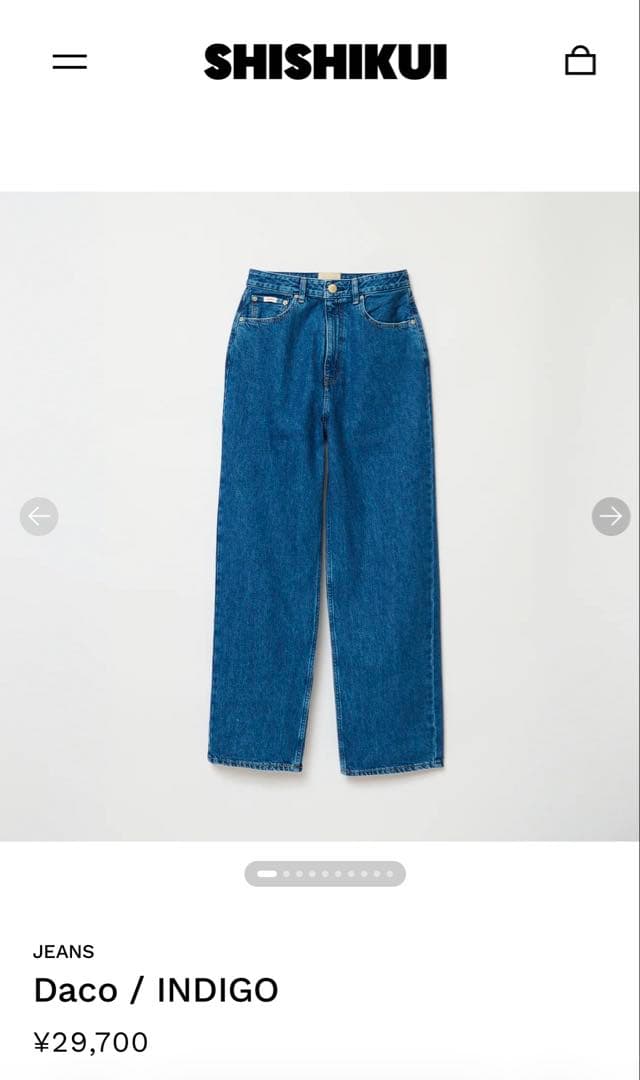Screen dimensions: 640x1080
Task: Open the hamburger navigation menu
Action: pyautogui.click(x=70, y=62)
